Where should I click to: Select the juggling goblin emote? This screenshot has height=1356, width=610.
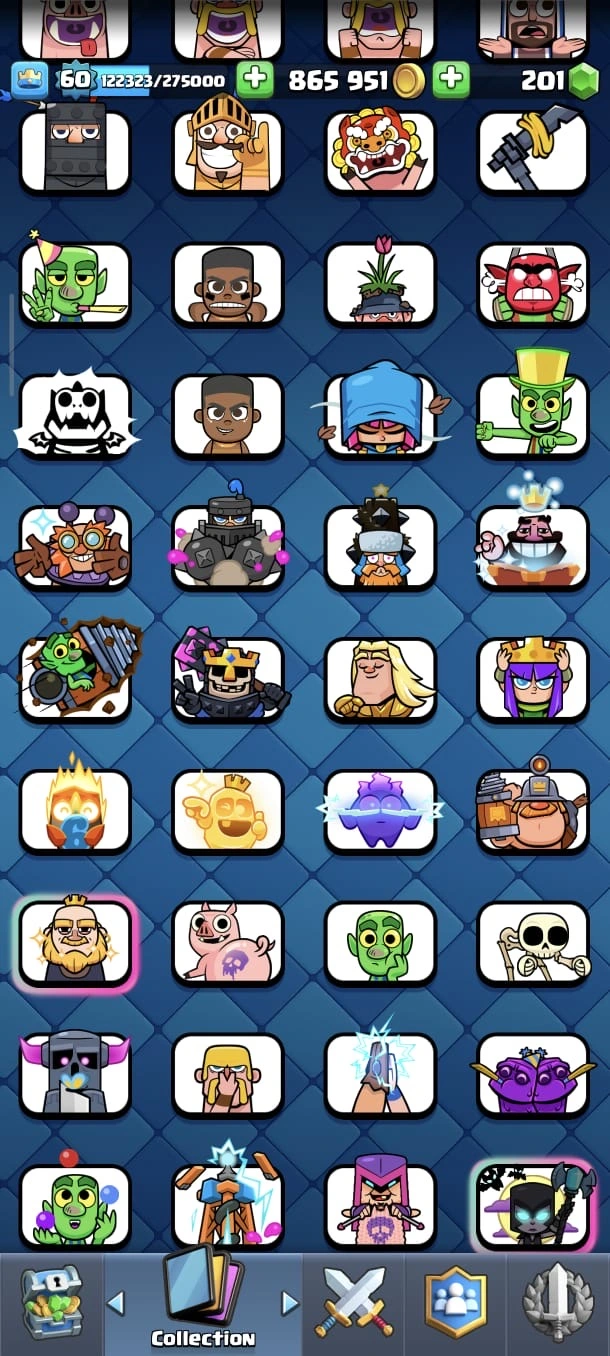click(75, 1205)
